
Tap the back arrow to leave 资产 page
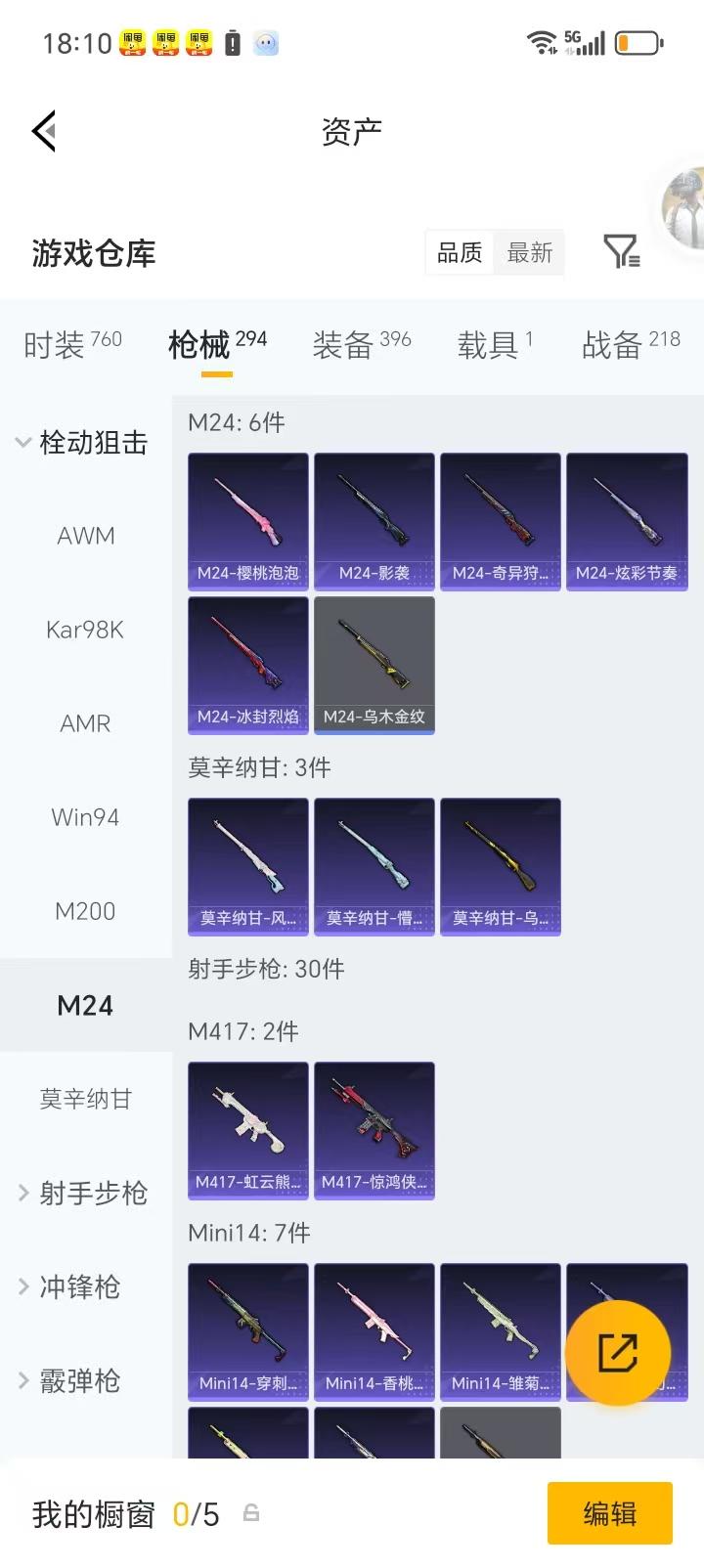(43, 131)
